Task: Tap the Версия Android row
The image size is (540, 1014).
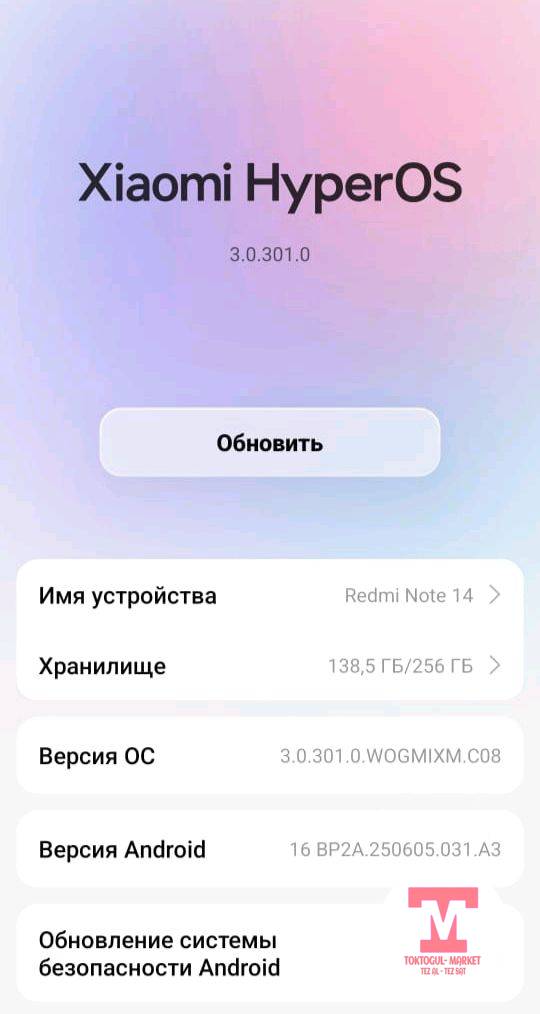Action: click(270, 848)
